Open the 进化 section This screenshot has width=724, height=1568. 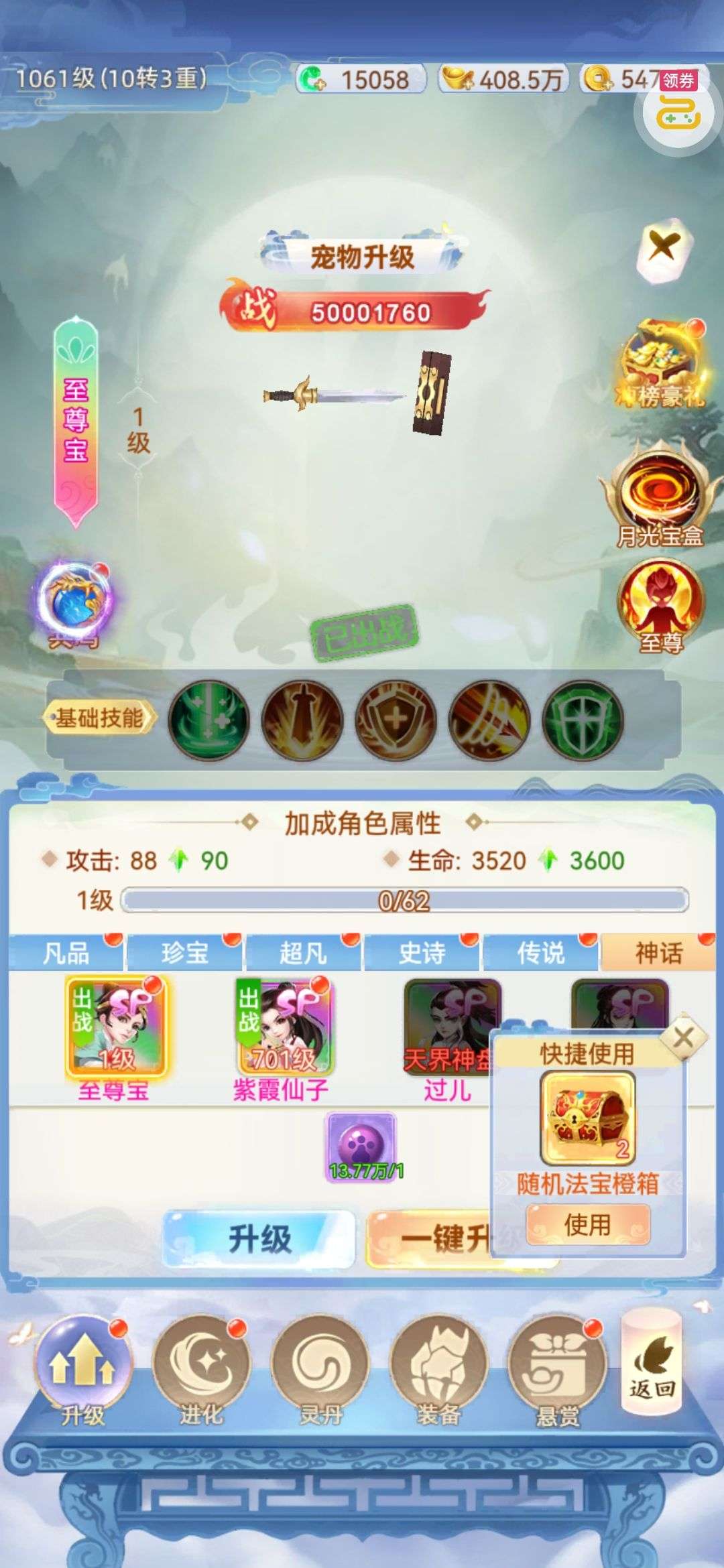pos(200,1367)
